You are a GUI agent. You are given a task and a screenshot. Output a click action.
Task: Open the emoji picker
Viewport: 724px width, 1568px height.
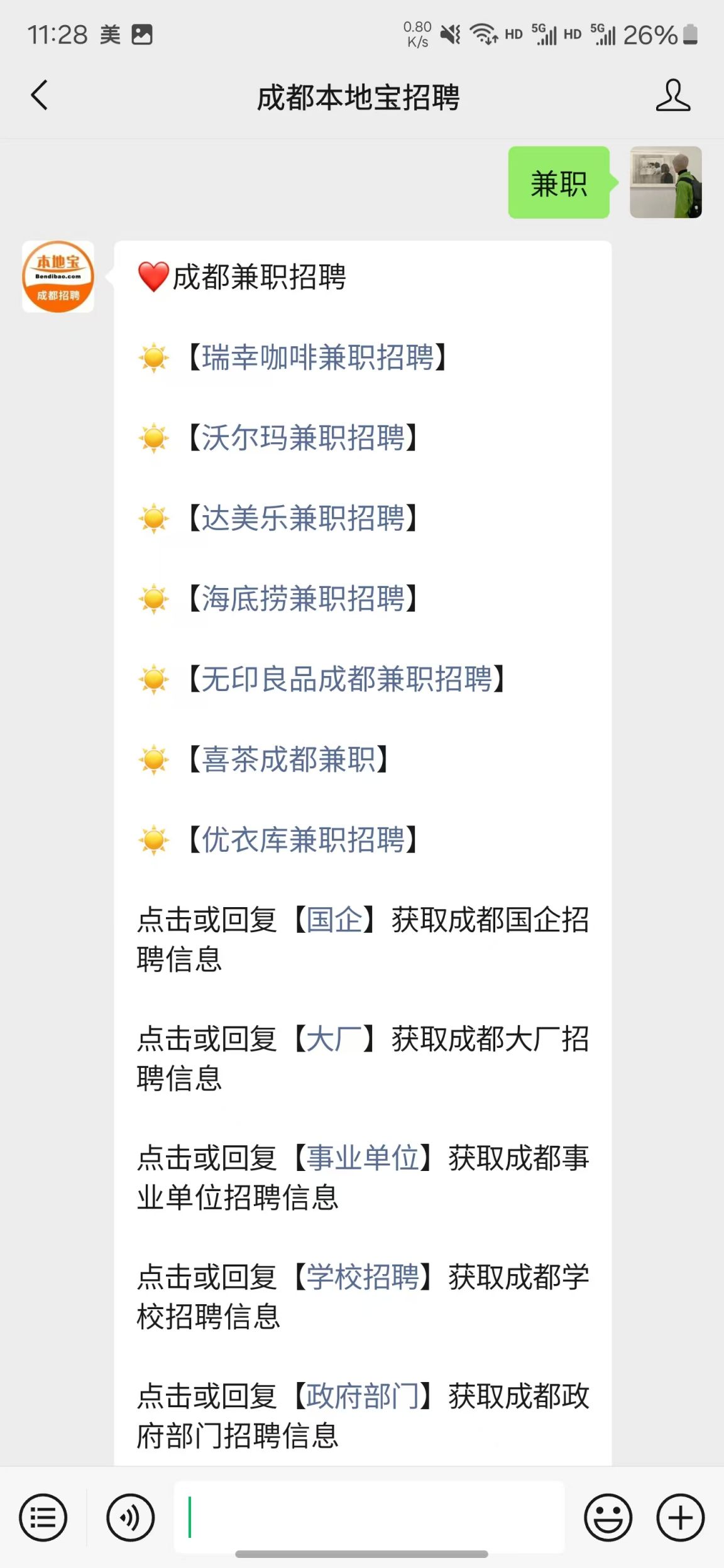[608, 1518]
